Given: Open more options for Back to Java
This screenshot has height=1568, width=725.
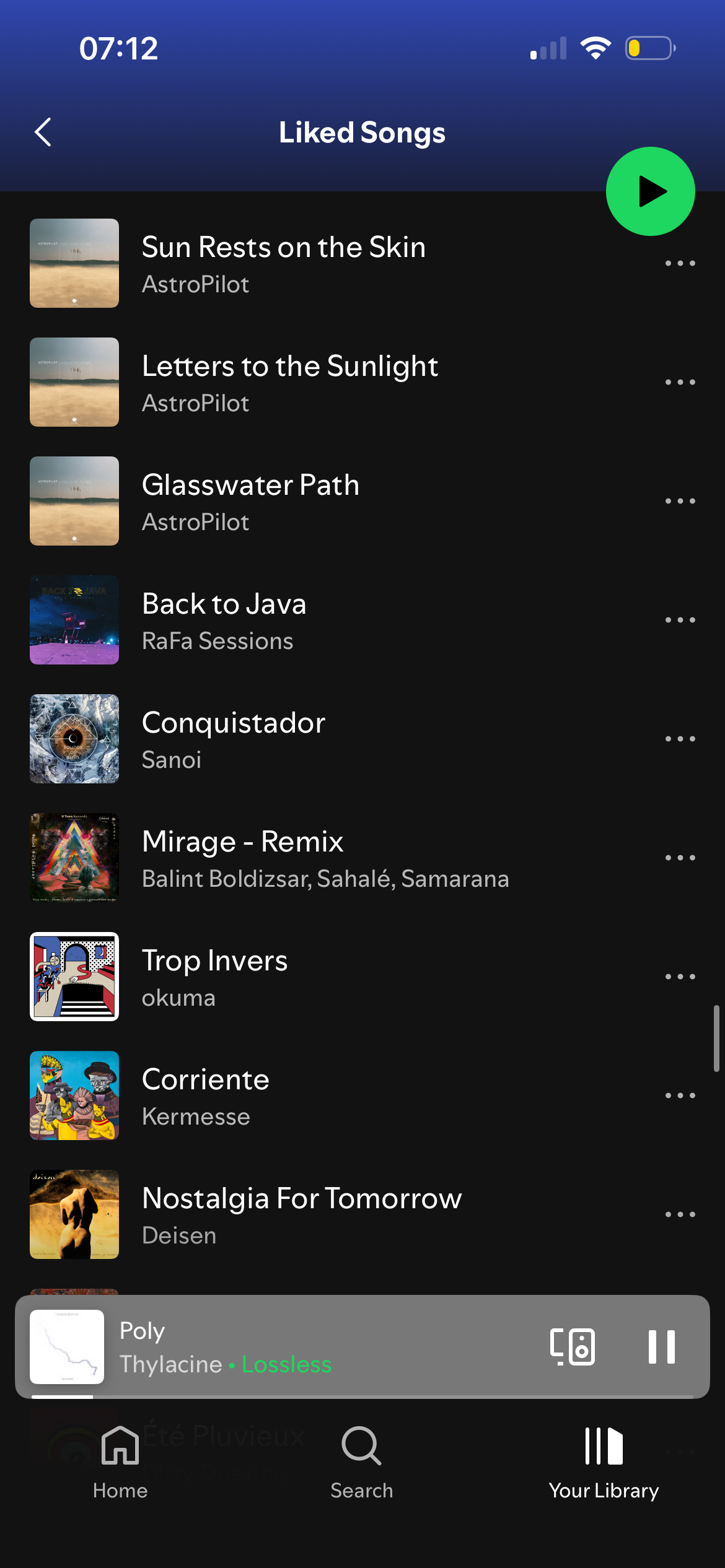Looking at the screenshot, I should tap(680, 620).
